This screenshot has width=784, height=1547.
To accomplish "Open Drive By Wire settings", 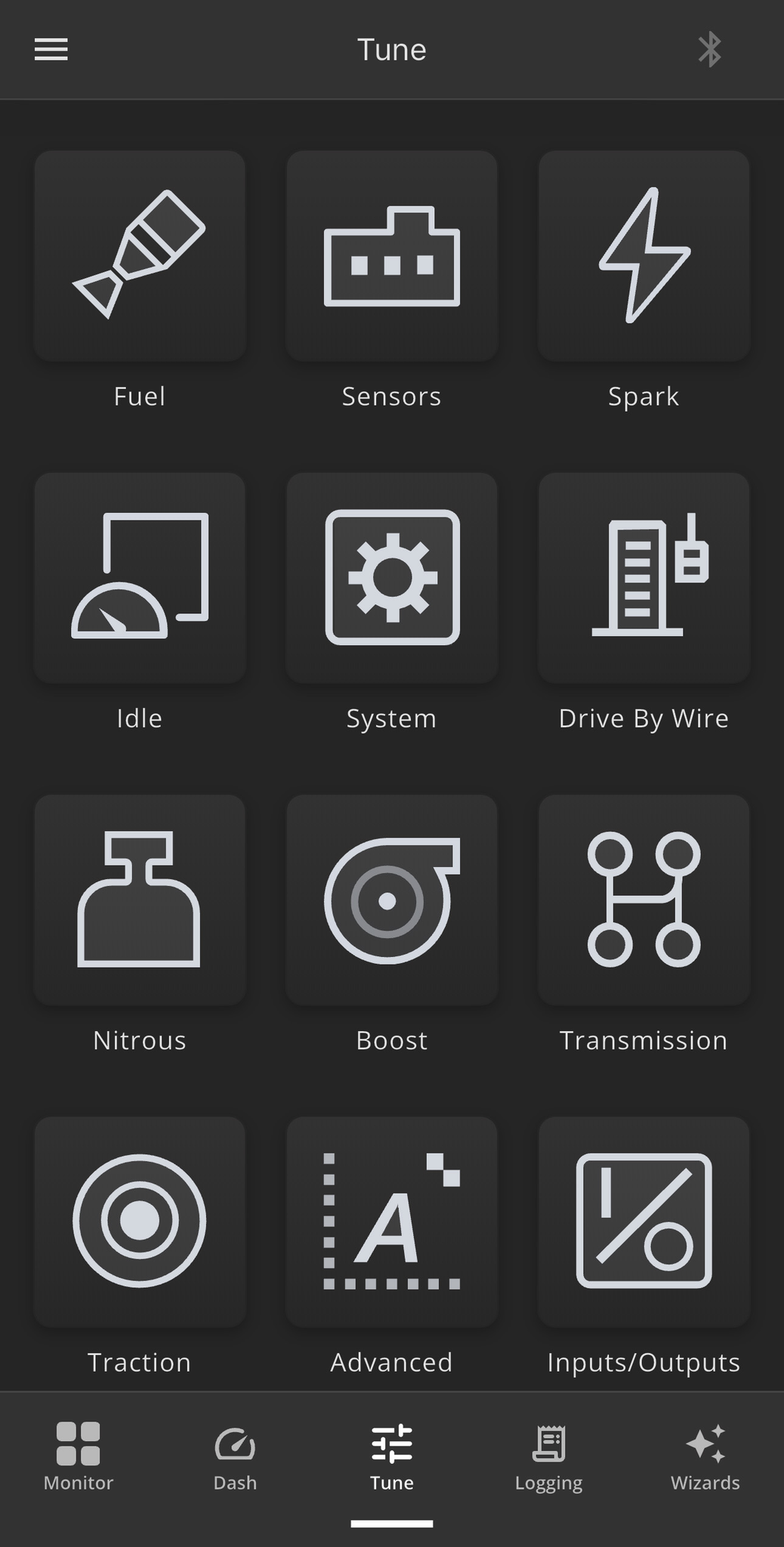I will point(644,578).
